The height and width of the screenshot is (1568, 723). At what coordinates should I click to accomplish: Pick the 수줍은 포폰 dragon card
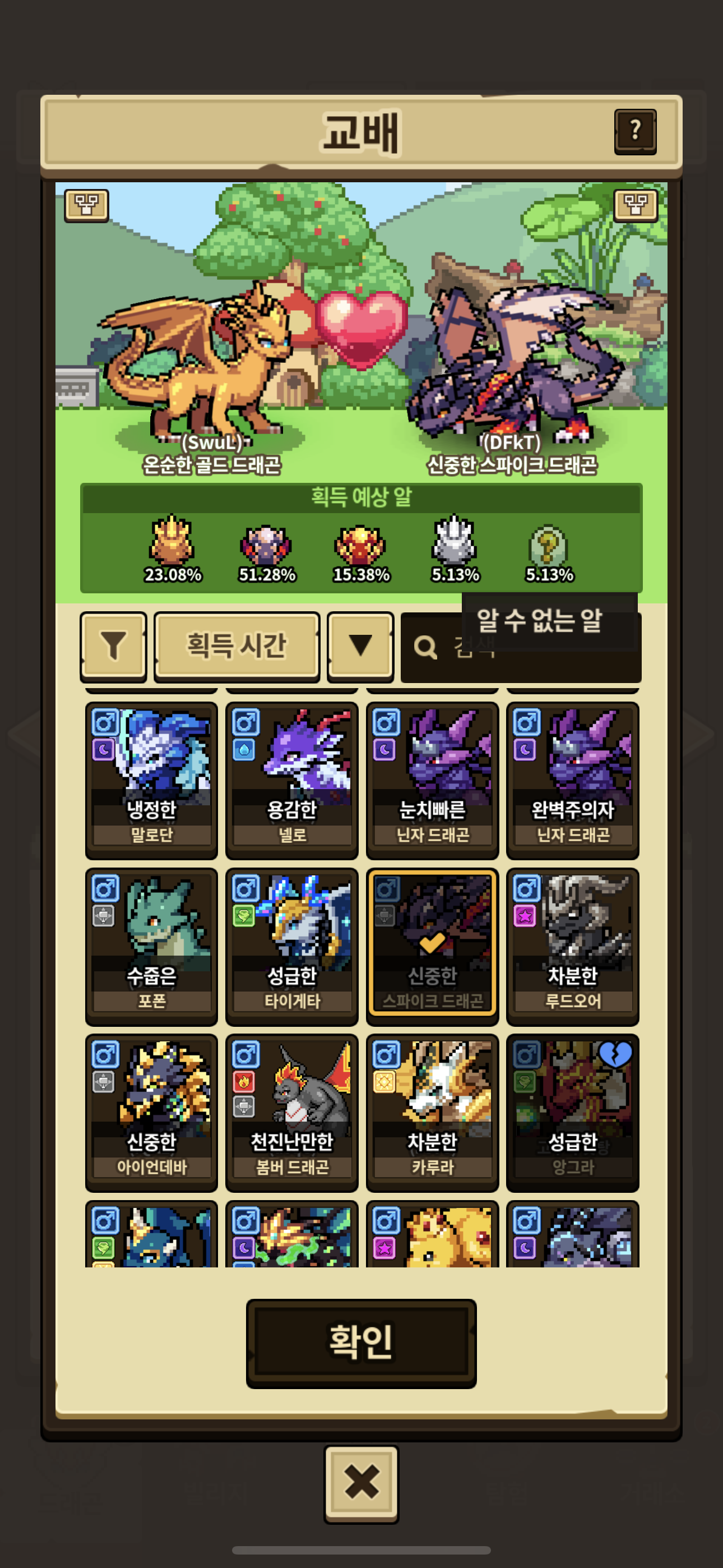coord(151,946)
